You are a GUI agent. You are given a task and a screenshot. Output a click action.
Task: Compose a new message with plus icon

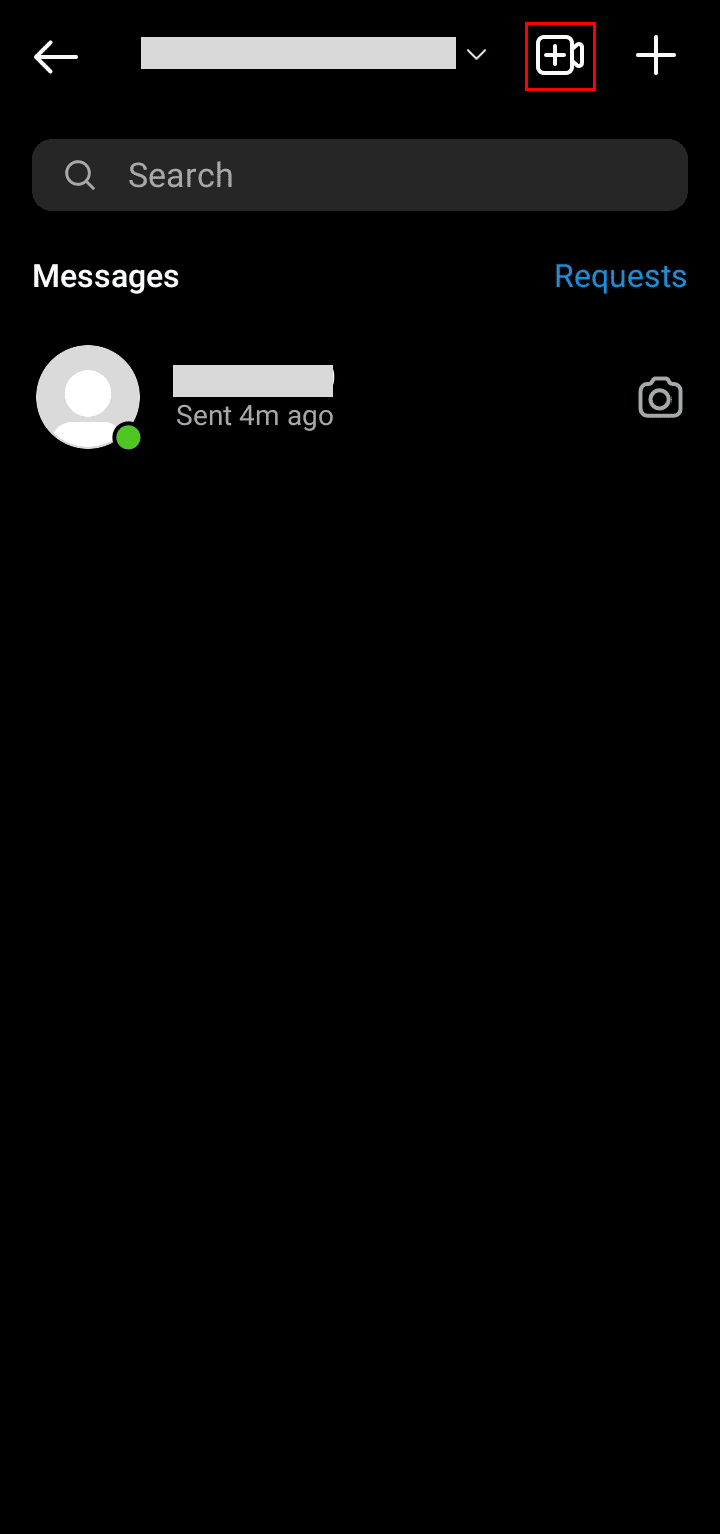[x=656, y=56]
